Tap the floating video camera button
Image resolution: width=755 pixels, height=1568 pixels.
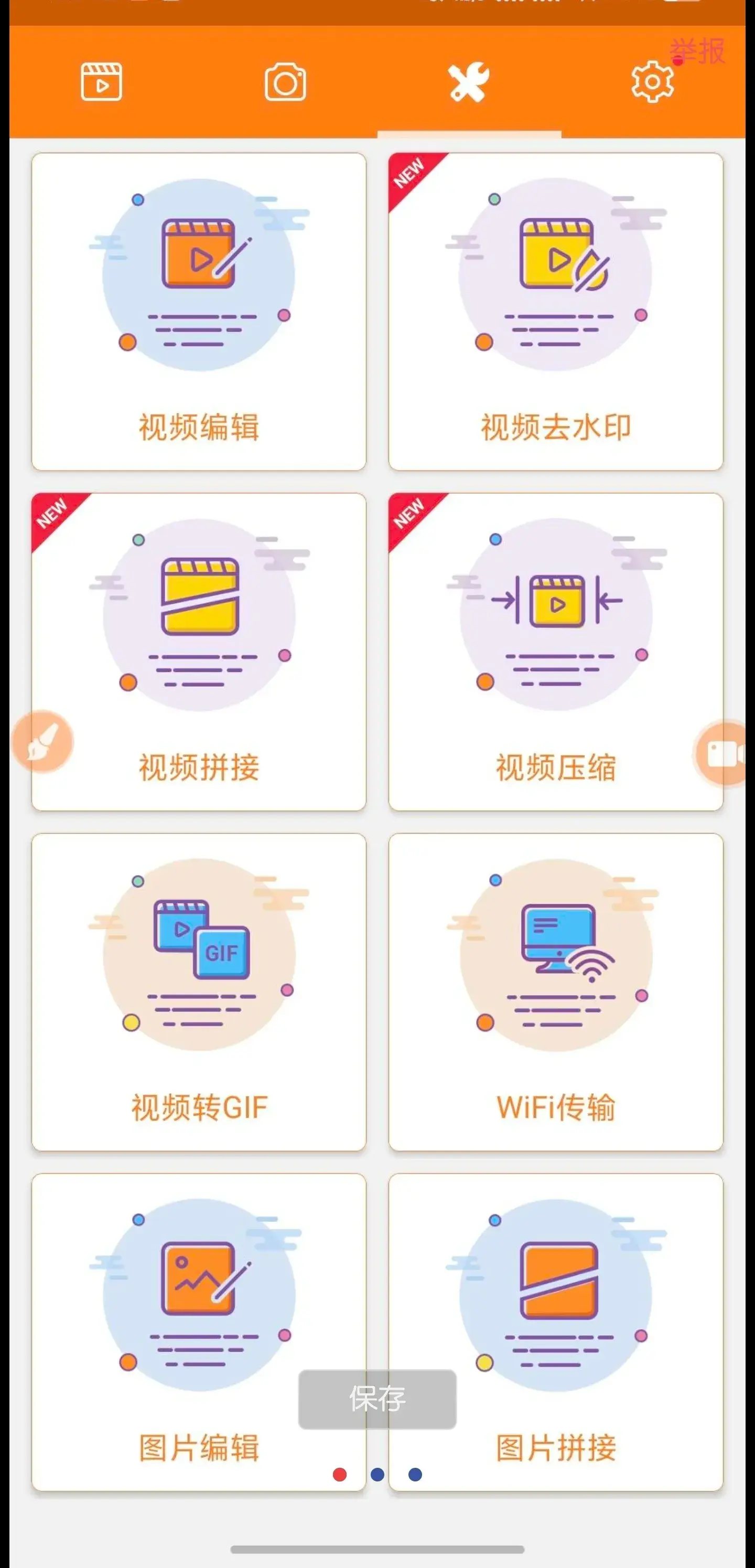[x=724, y=753]
